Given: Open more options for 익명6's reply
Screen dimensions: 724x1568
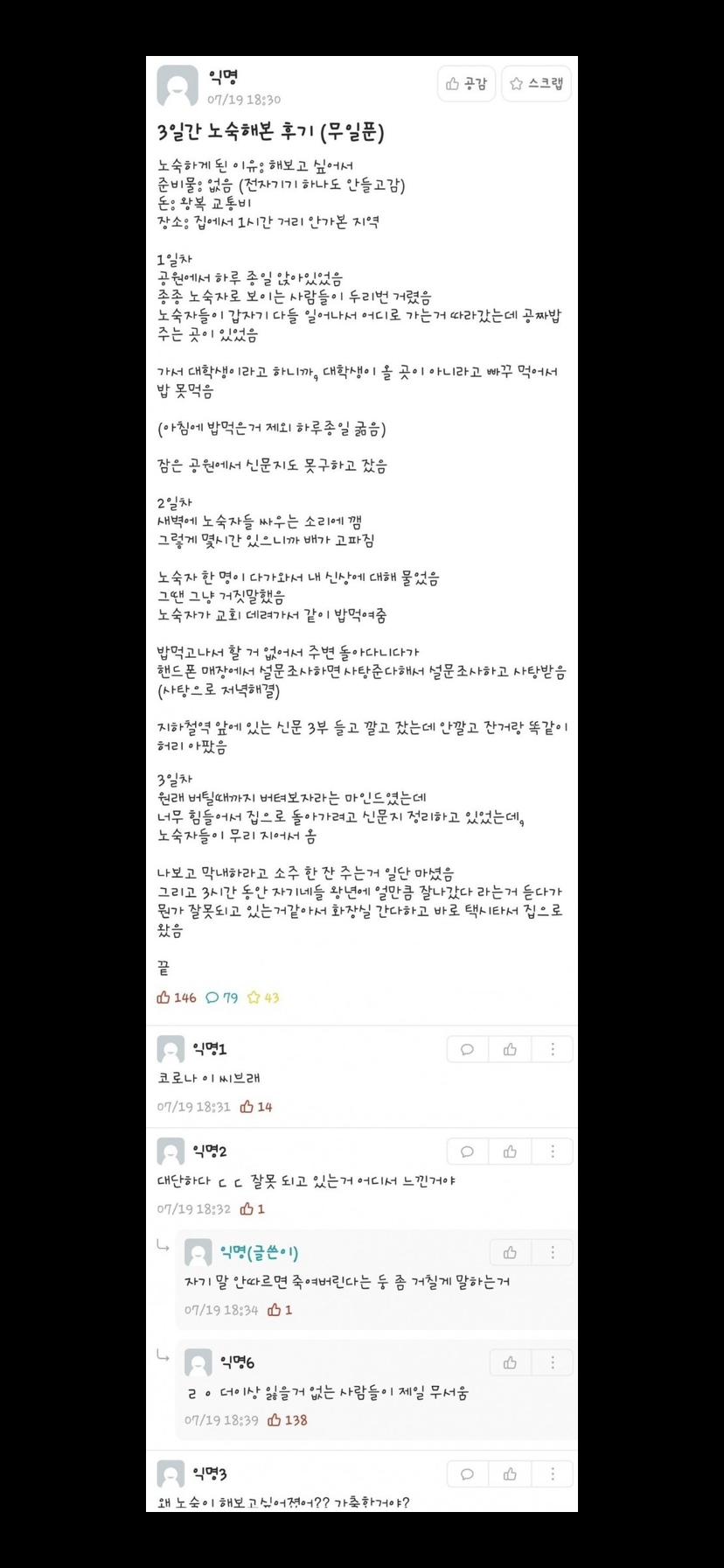Looking at the screenshot, I should (x=553, y=1362).
